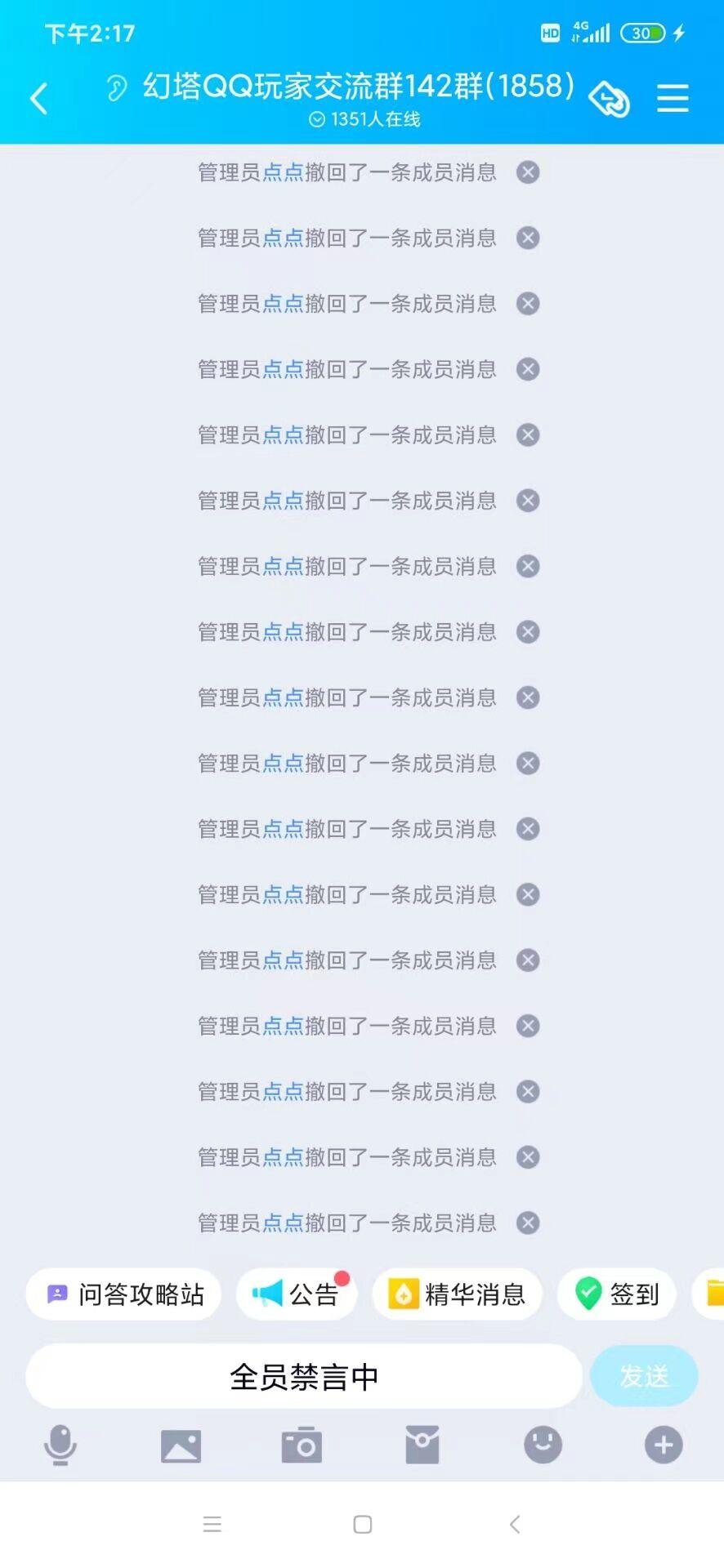Expand more options with the plus icon
The width and height of the screenshot is (724, 1568).
[x=664, y=1445]
